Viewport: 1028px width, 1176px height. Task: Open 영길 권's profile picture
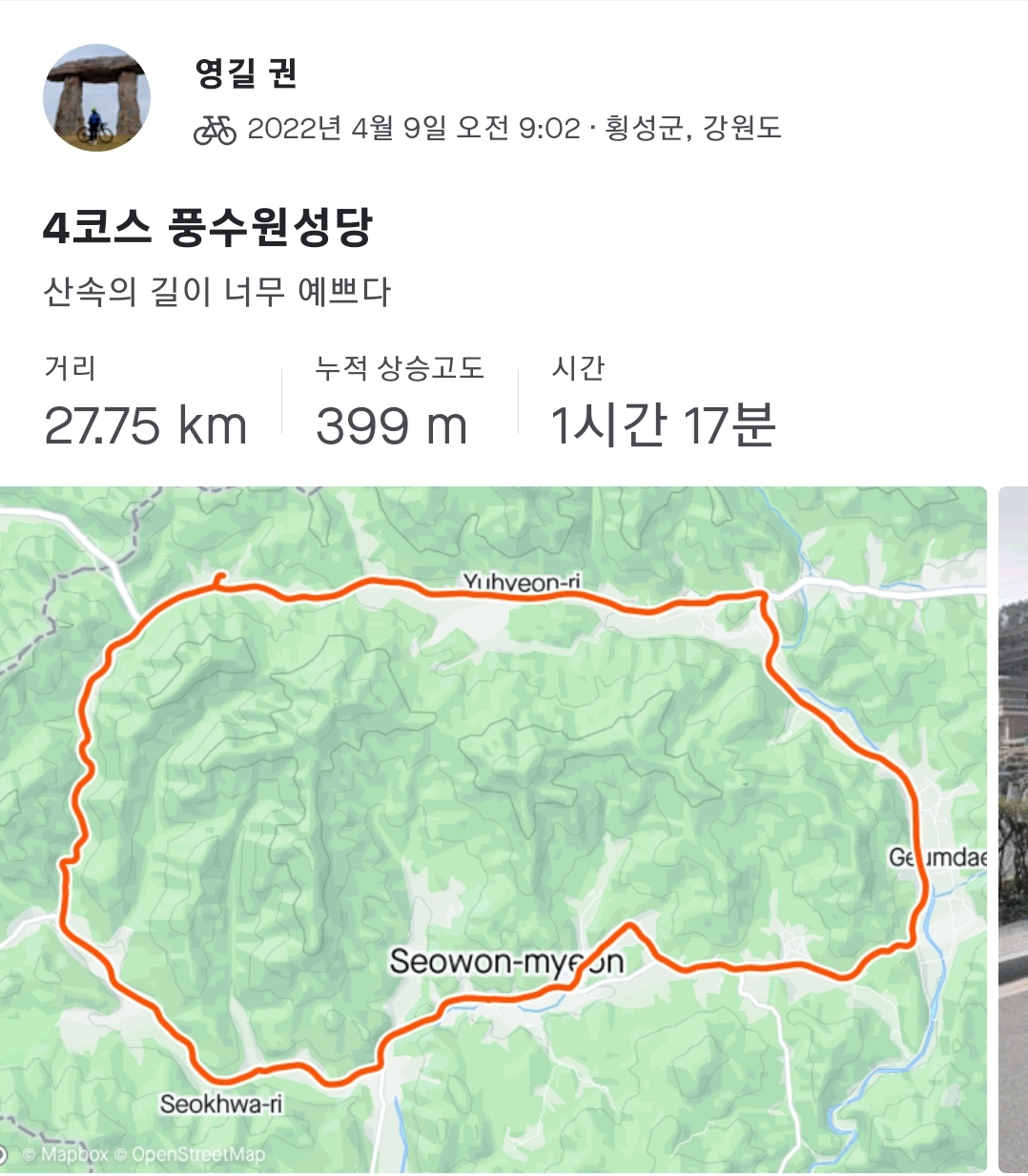tap(96, 98)
